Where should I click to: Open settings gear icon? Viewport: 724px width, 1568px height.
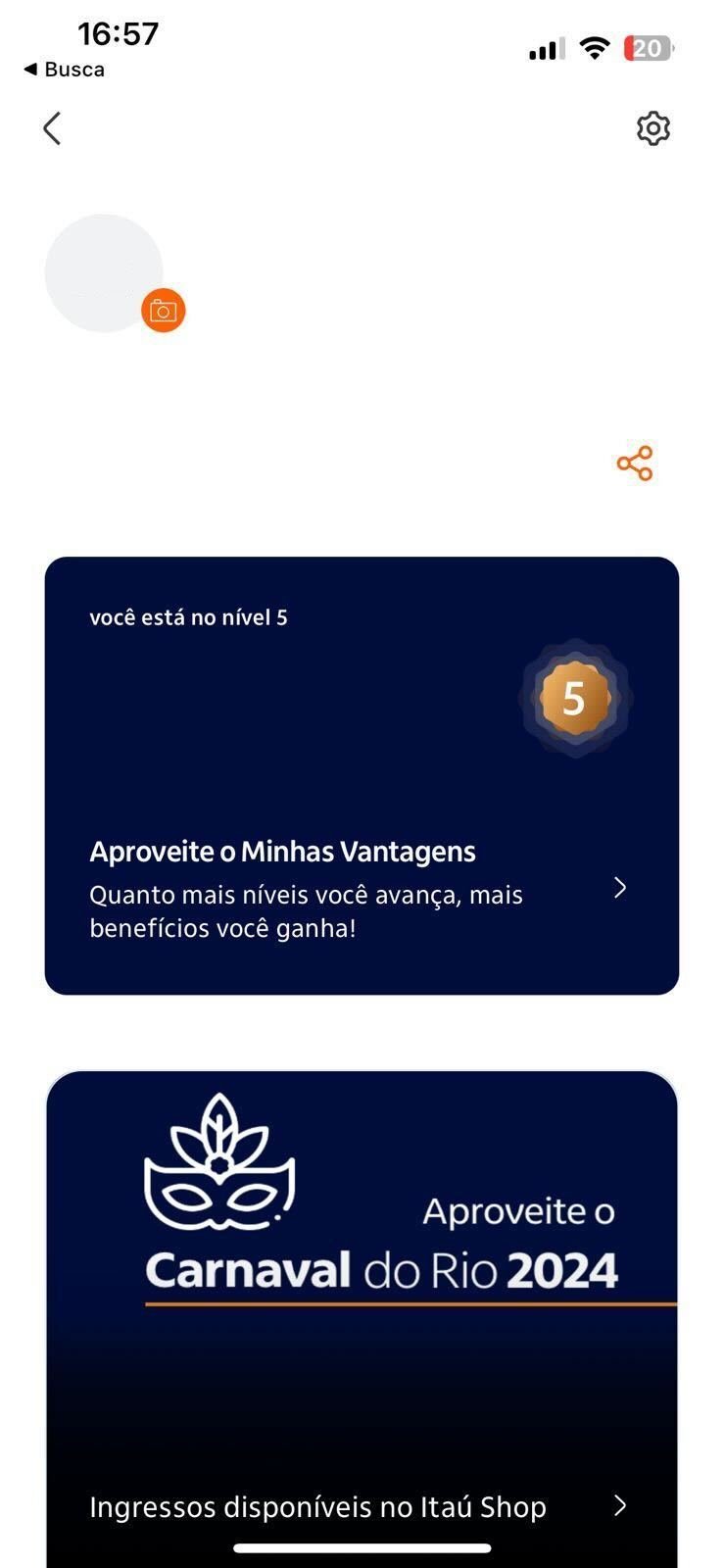(x=652, y=128)
